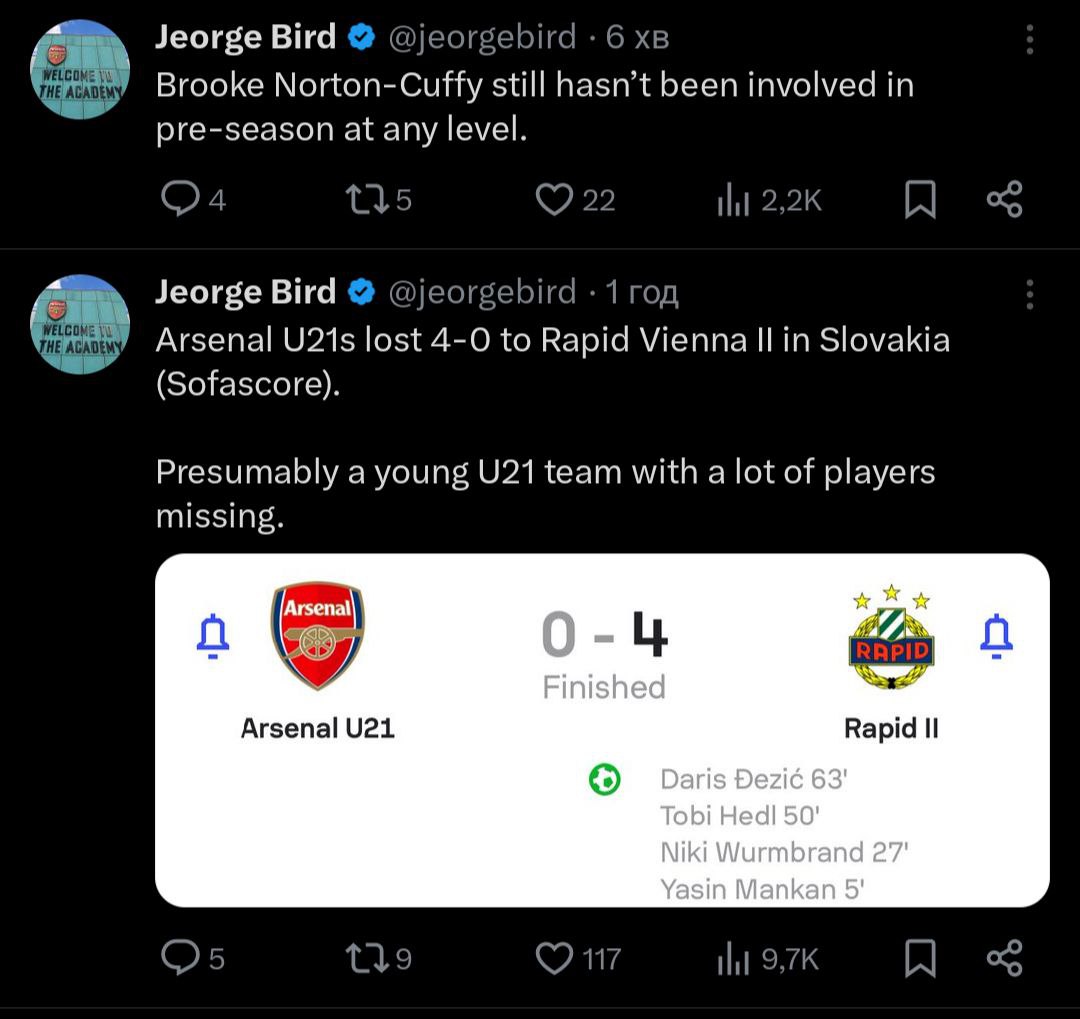Open Jeorge Bird's avatar on the Norton-Cuffy tweet

click(x=80, y=70)
